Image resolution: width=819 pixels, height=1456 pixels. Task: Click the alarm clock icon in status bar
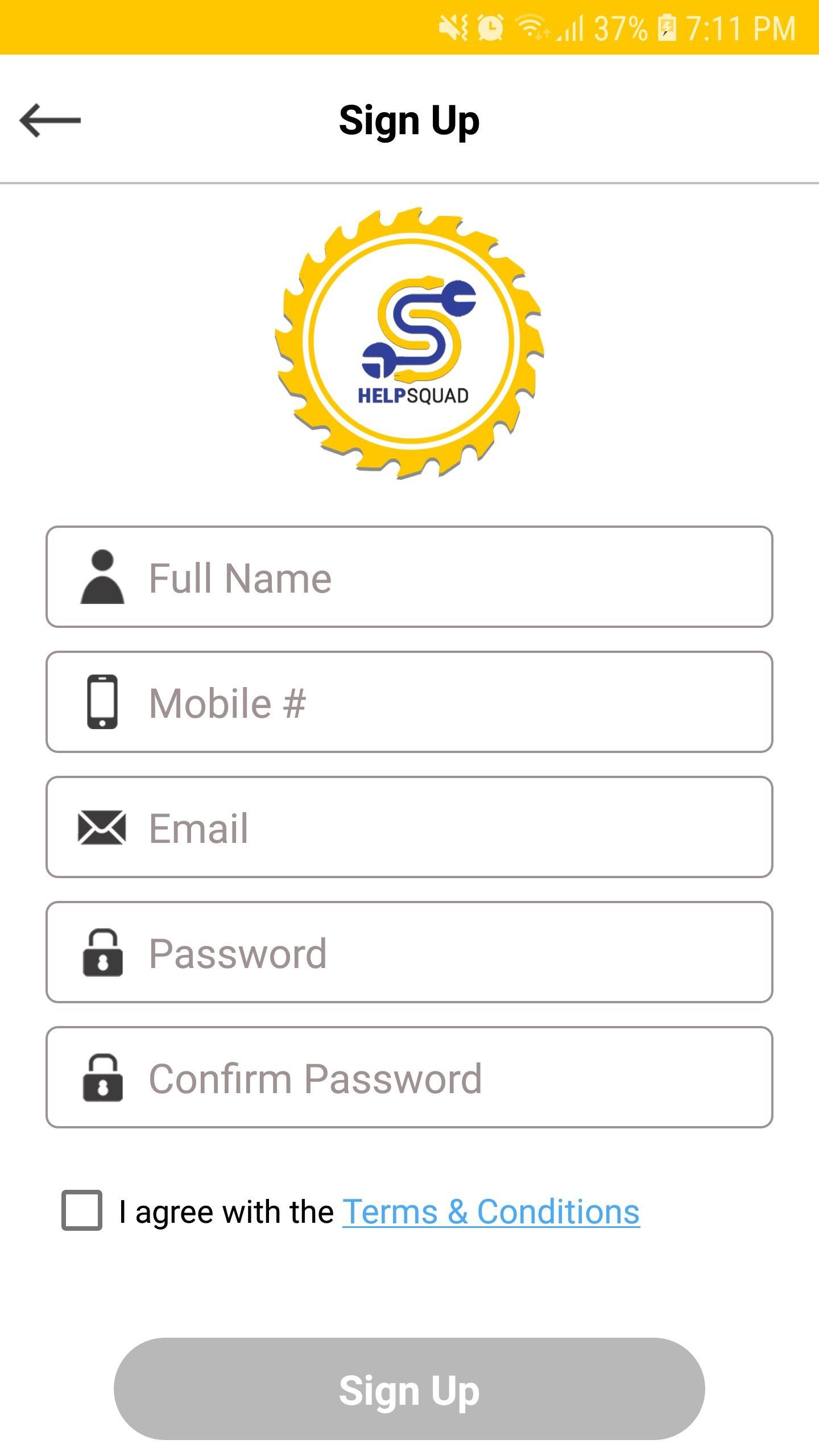[x=490, y=27]
